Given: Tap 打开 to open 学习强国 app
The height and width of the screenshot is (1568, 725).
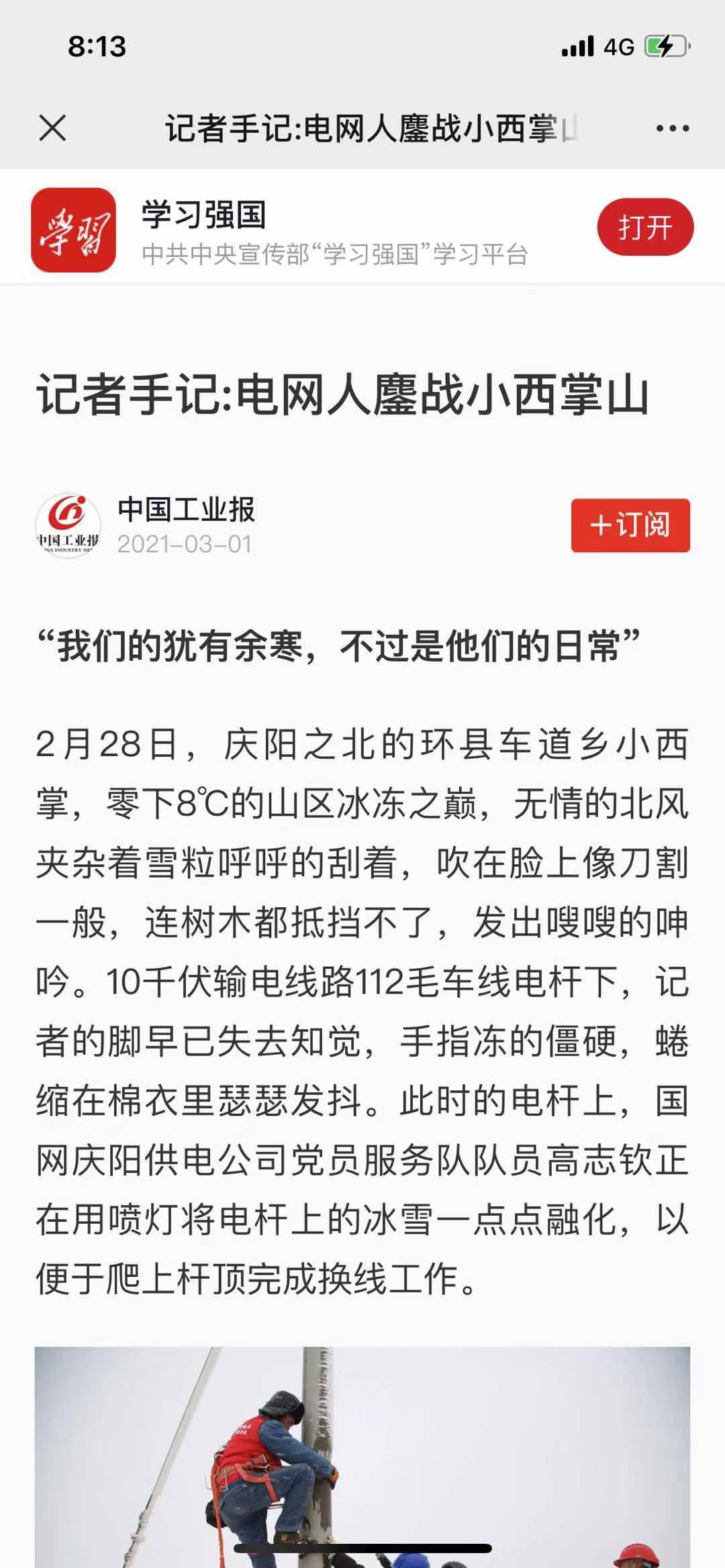Looking at the screenshot, I should point(644,227).
